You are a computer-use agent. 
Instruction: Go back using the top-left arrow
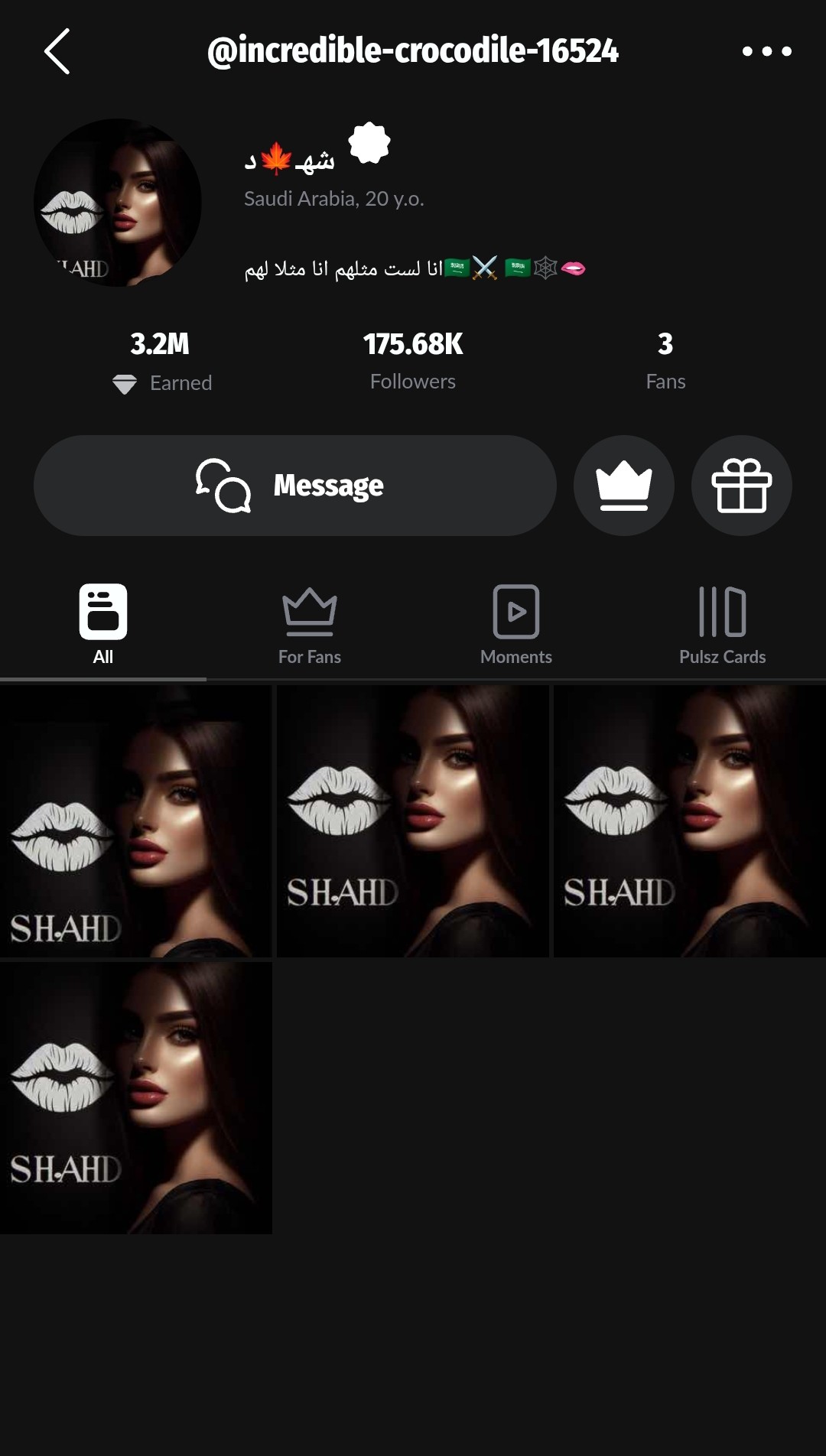(57, 51)
